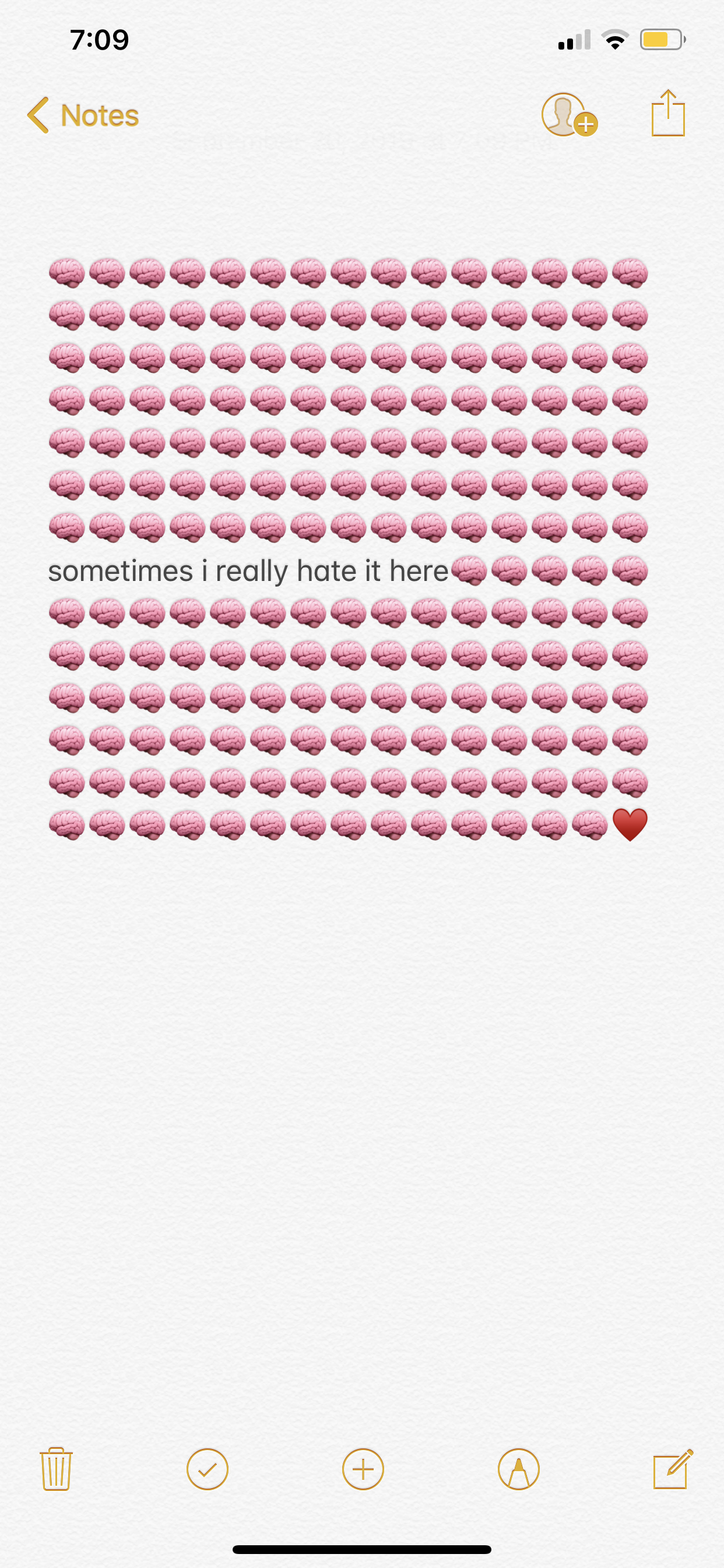Insert a checklist with the checkmark icon
This screenshot has height=1568, width=724.
[x=207, y=1469]
